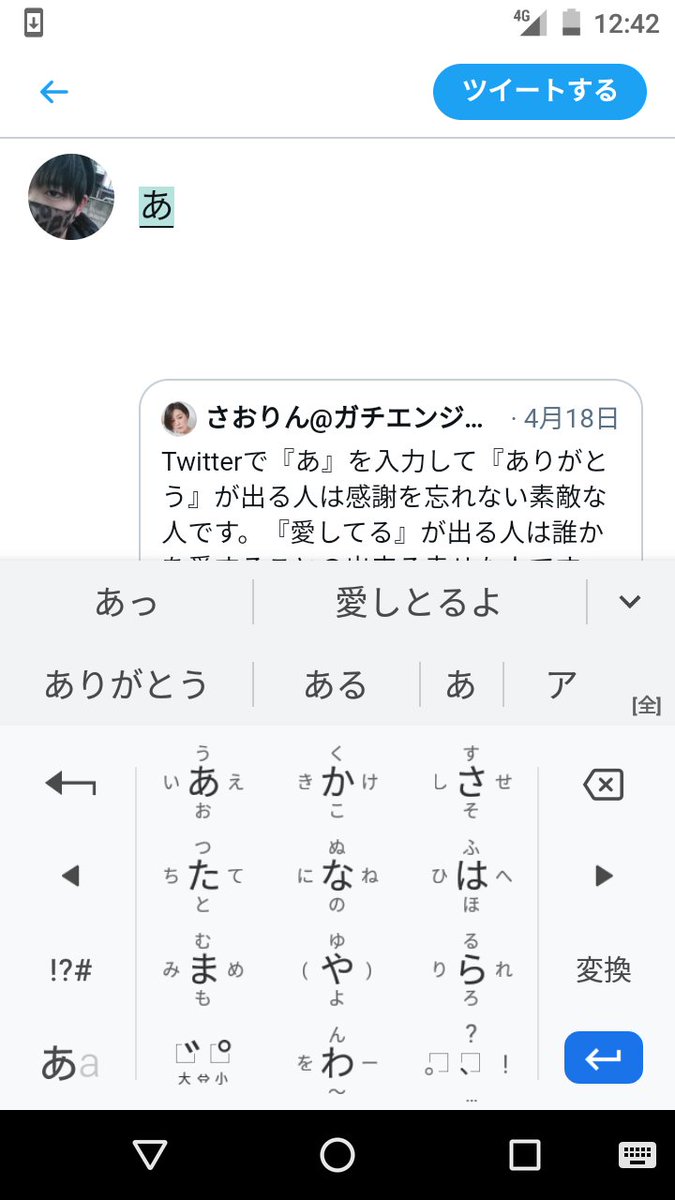Go back using the top-left arrow
Viewport: 675px width, 1200px height.
(53, 93)
